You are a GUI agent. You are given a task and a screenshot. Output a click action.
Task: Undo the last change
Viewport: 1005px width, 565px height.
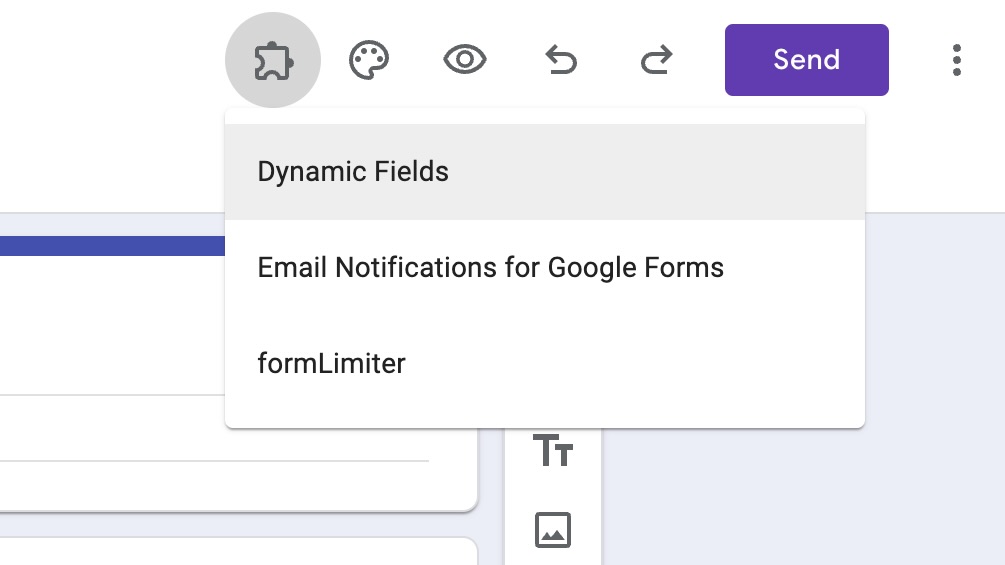561,61
